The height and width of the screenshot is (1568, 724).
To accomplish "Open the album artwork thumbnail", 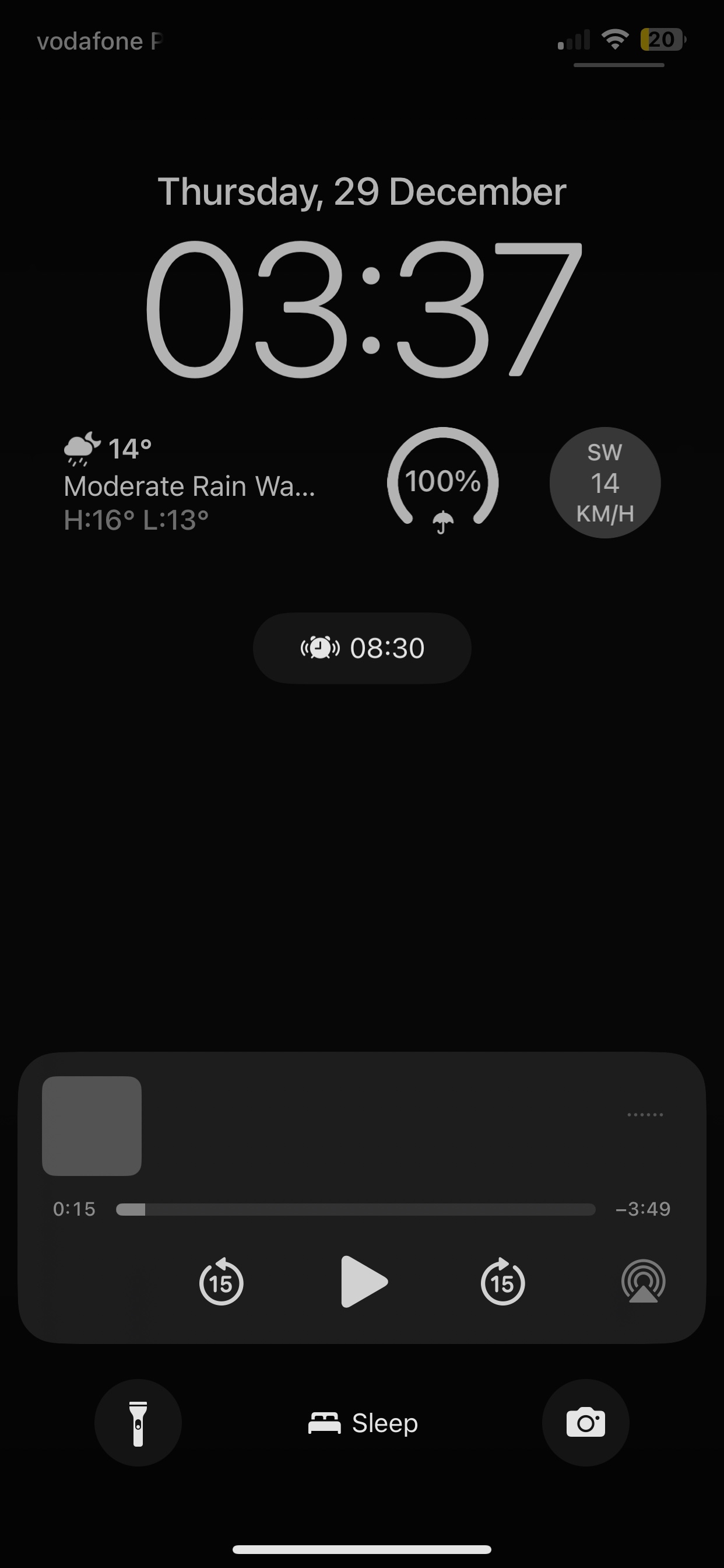I will (92, 1125).
